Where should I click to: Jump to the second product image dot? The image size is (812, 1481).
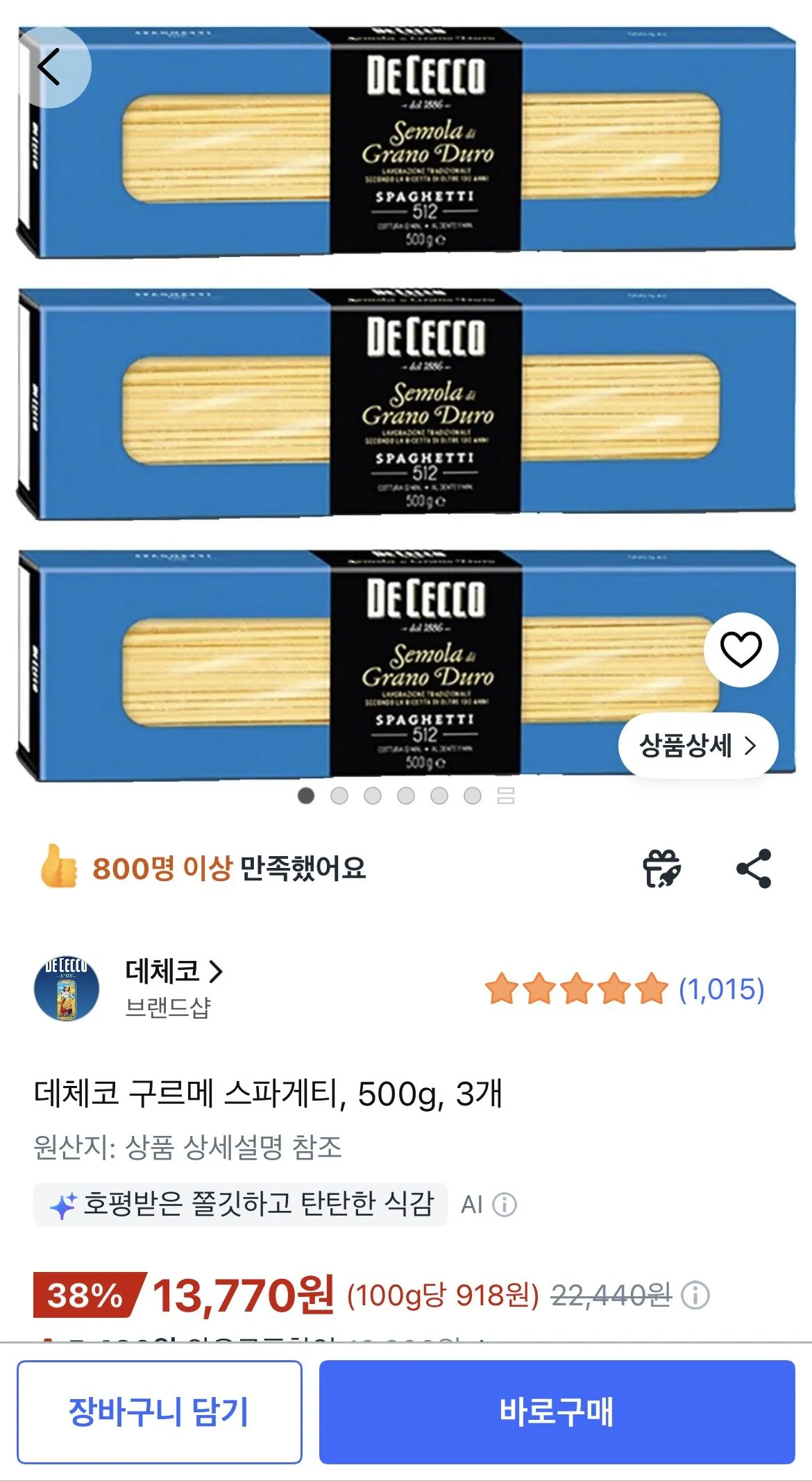(x=339, y=796)
